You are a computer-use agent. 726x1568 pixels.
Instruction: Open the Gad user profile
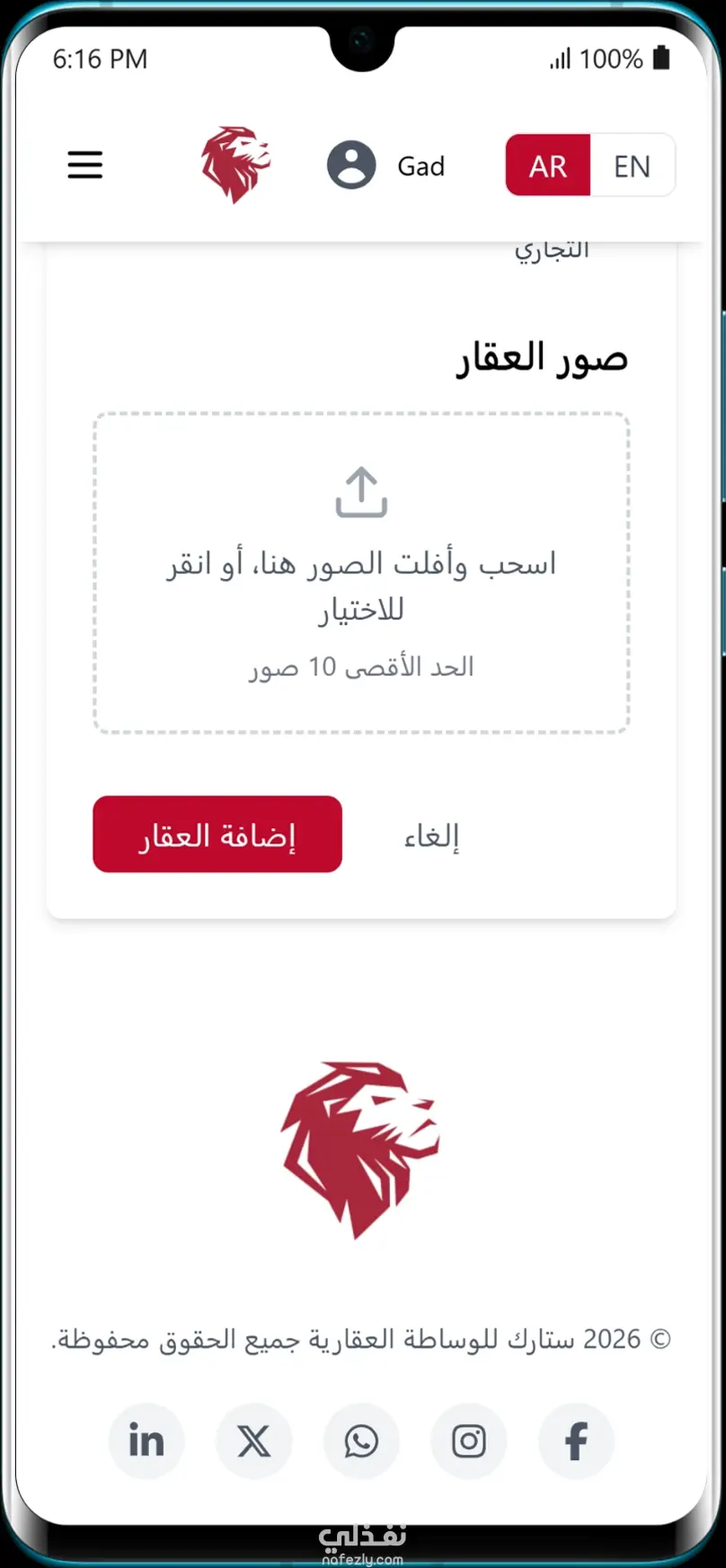pyautogui.click(x=386, y=165)
